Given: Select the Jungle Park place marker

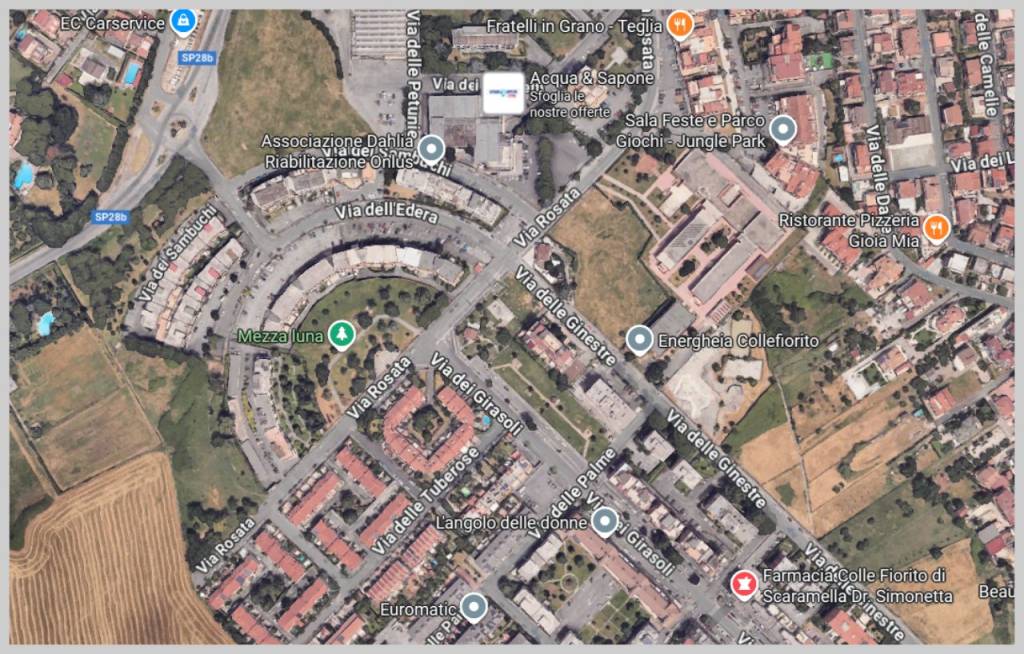Looking at the screenshot, I should coord(783,129).
